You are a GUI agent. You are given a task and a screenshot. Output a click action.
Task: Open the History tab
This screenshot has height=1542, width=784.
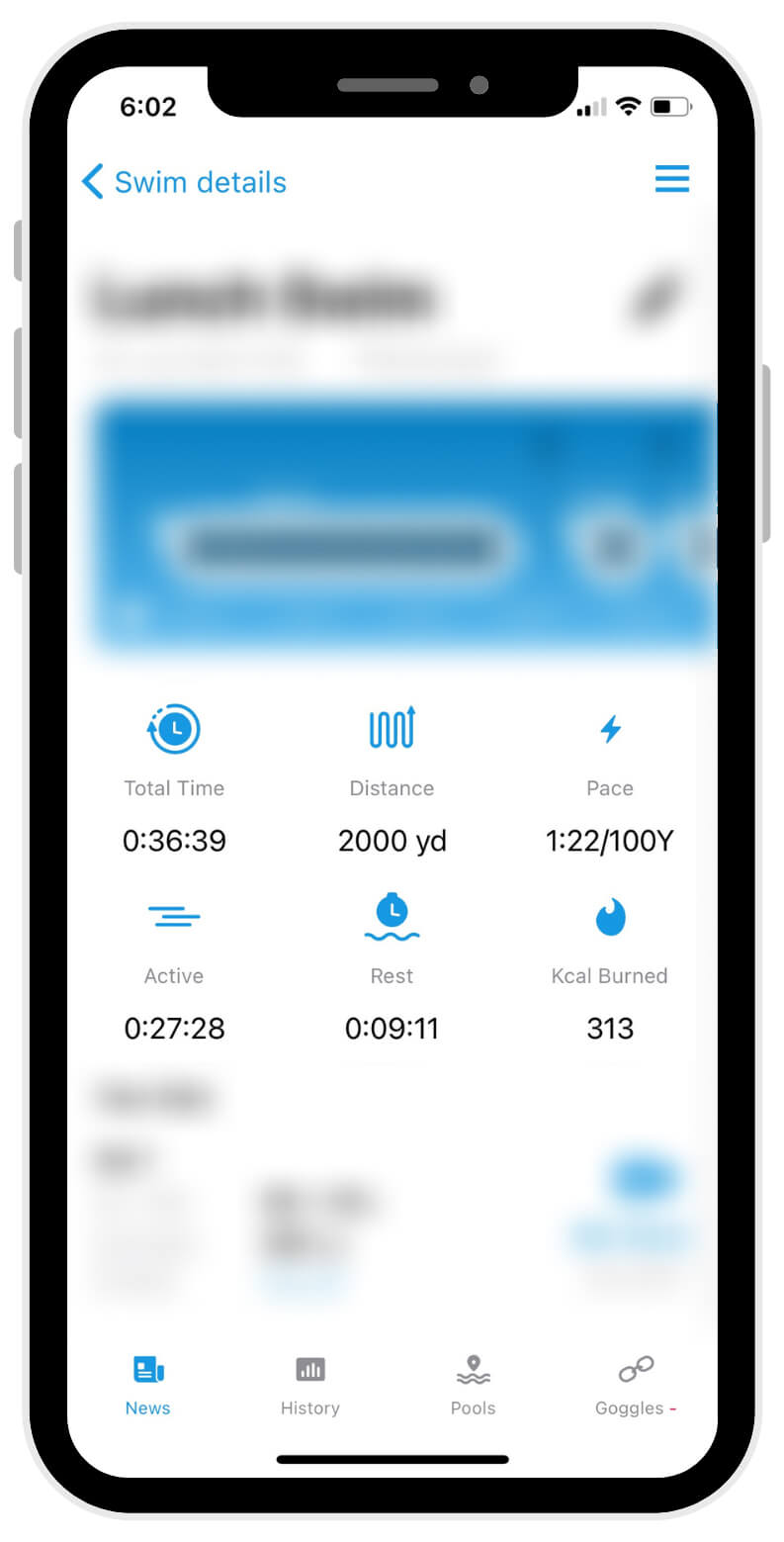[x=310, y=1385]
